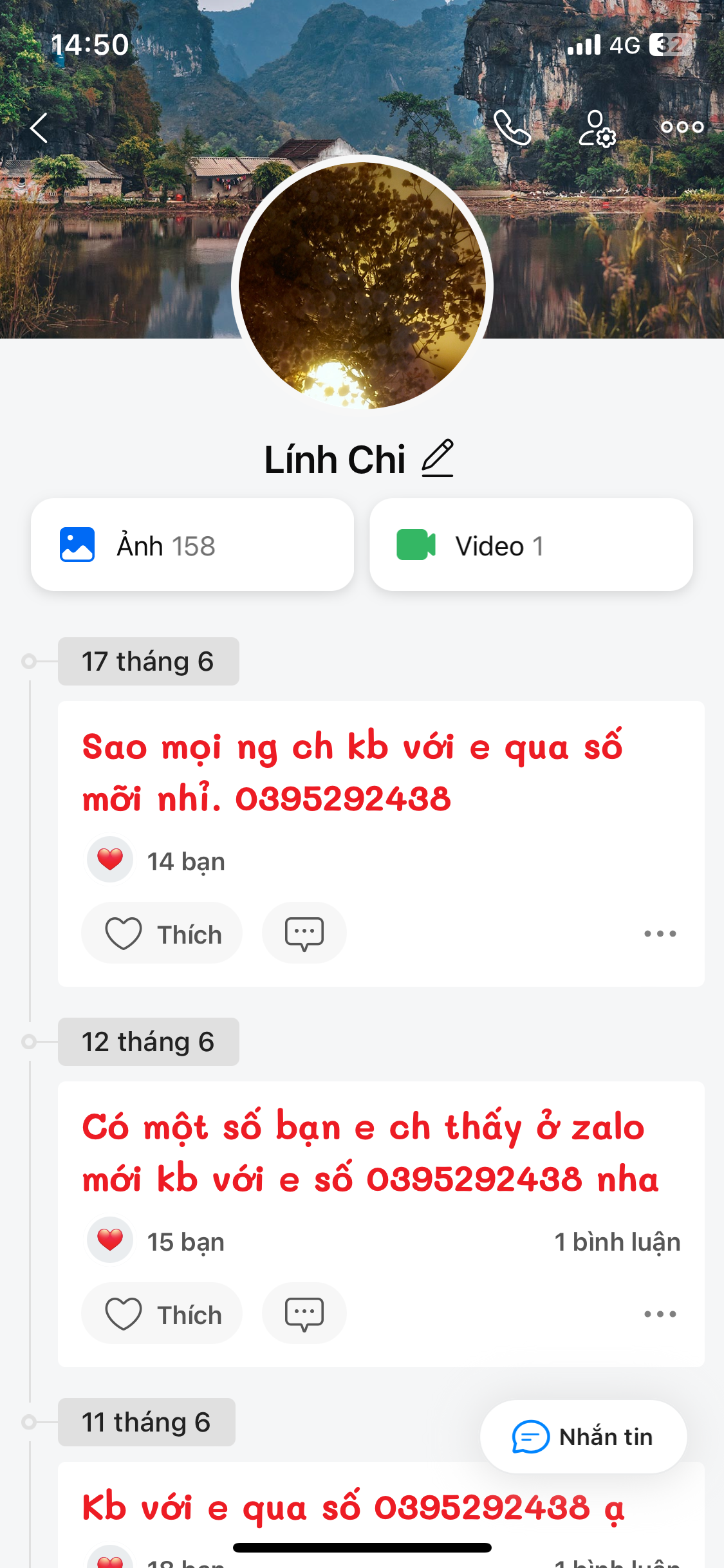See the 15 bạn who liked the post
This screenshot has width=724, height=1568.
coord(185,1242)
